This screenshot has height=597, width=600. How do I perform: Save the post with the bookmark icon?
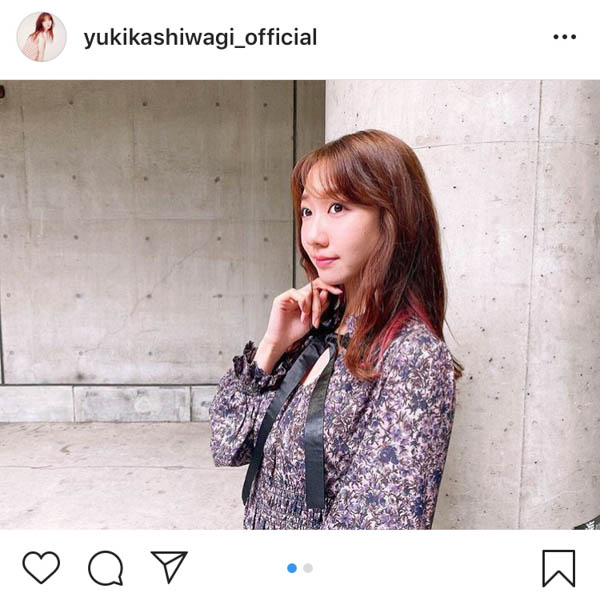click(x=558, y=568)
